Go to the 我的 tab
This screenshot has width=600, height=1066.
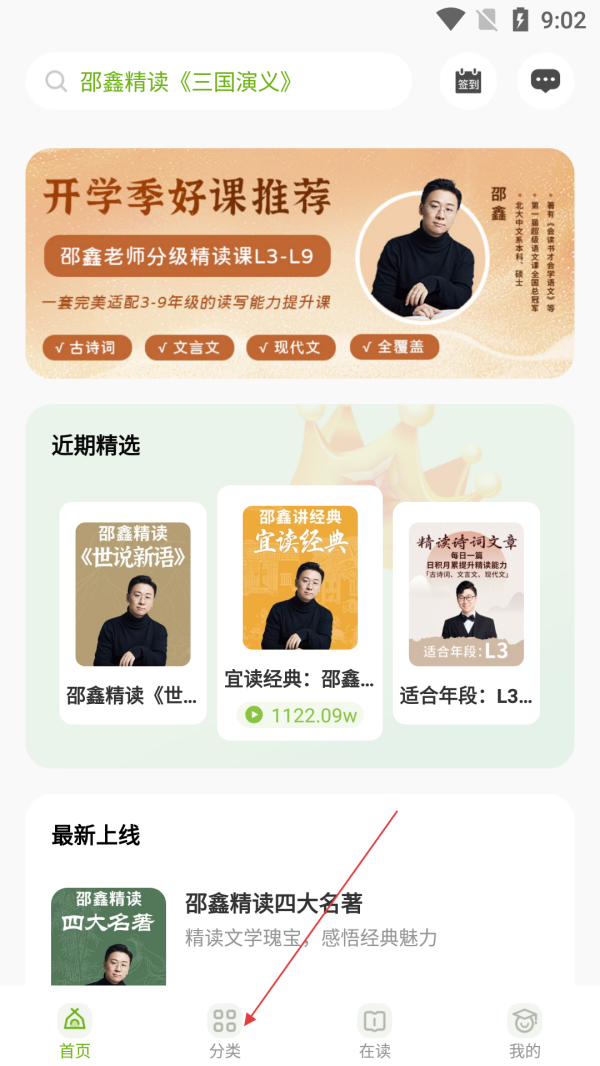click(x=524, y=1030)
